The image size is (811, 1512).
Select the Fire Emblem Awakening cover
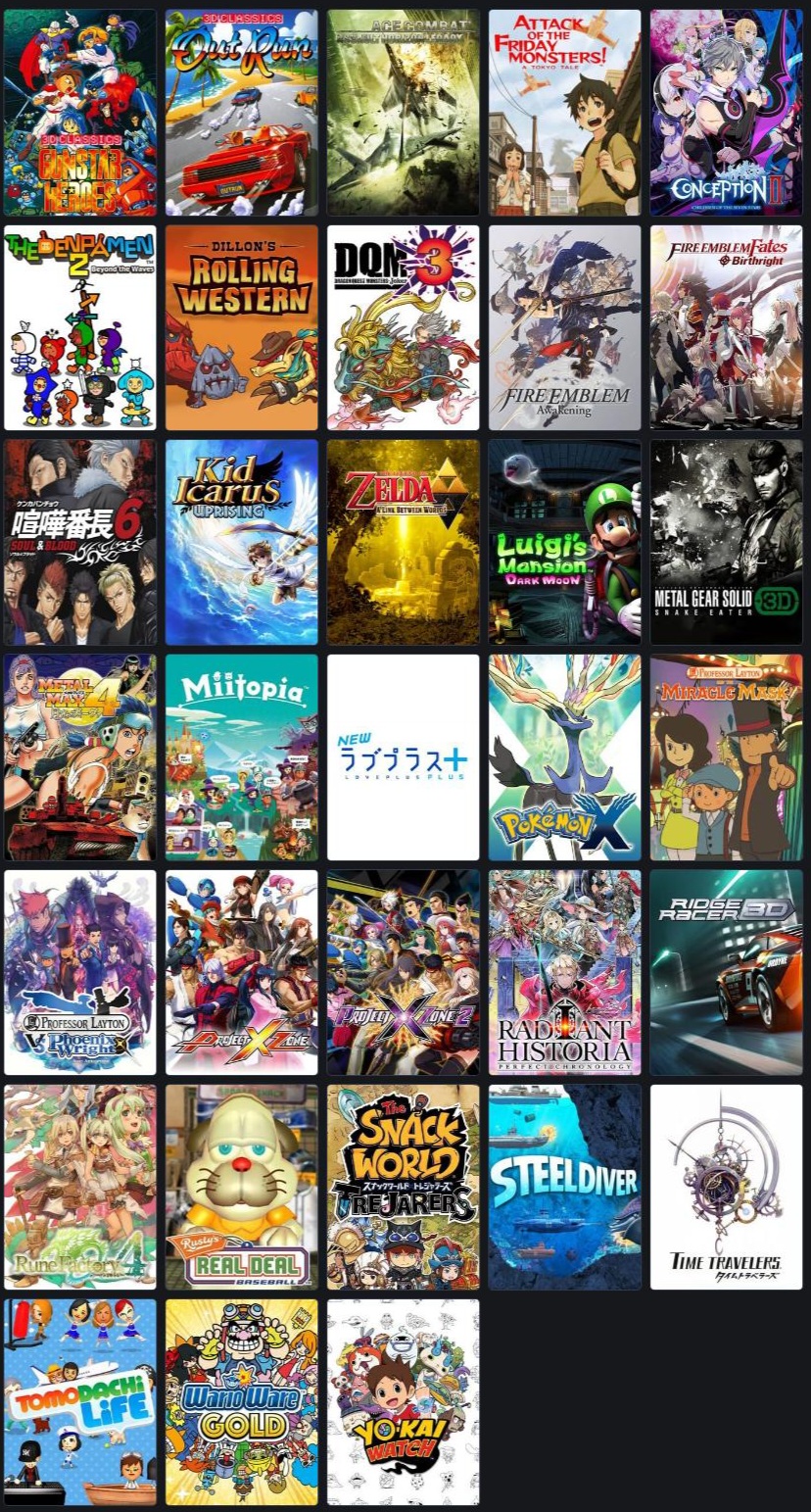pyautogui.click(x=565, y=327)
